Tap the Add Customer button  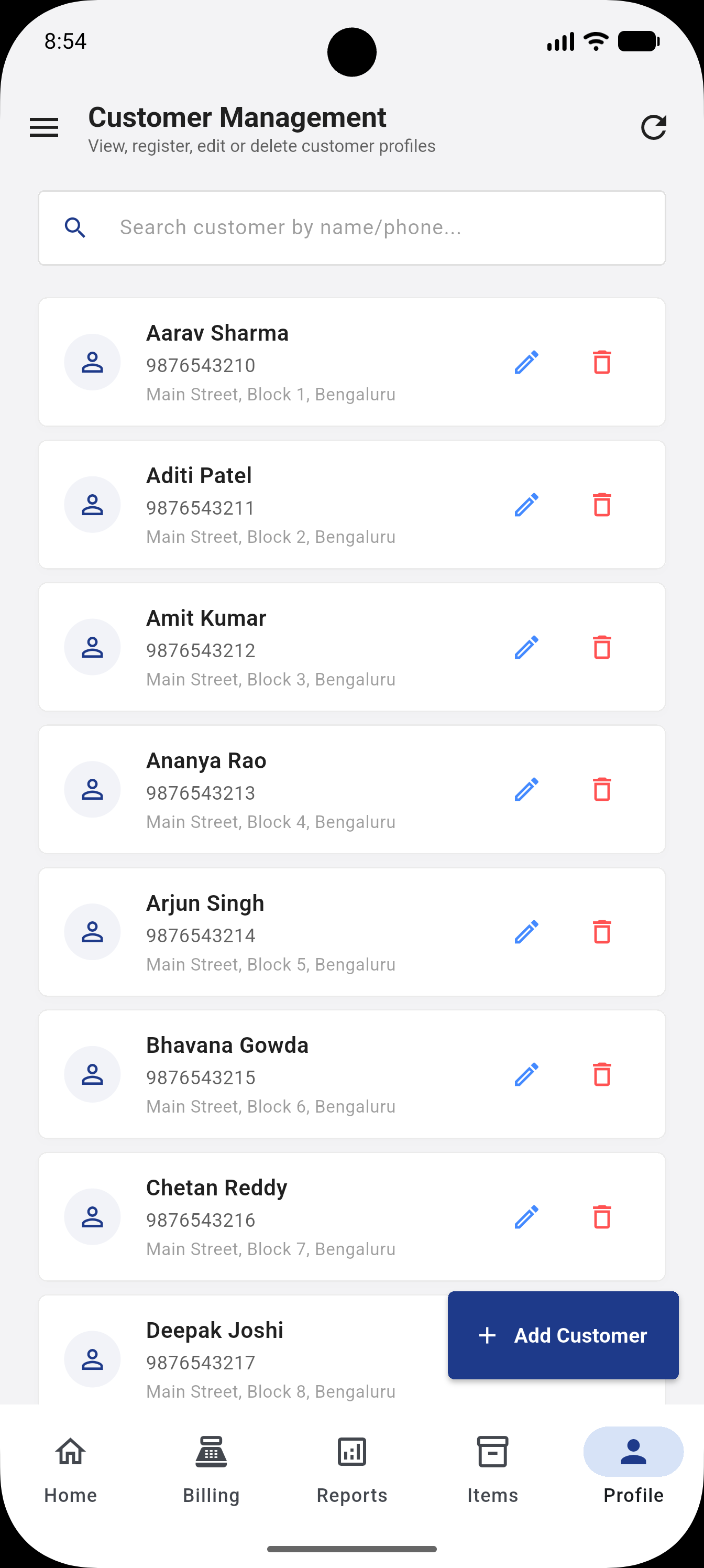click(x=563, y=1335)
